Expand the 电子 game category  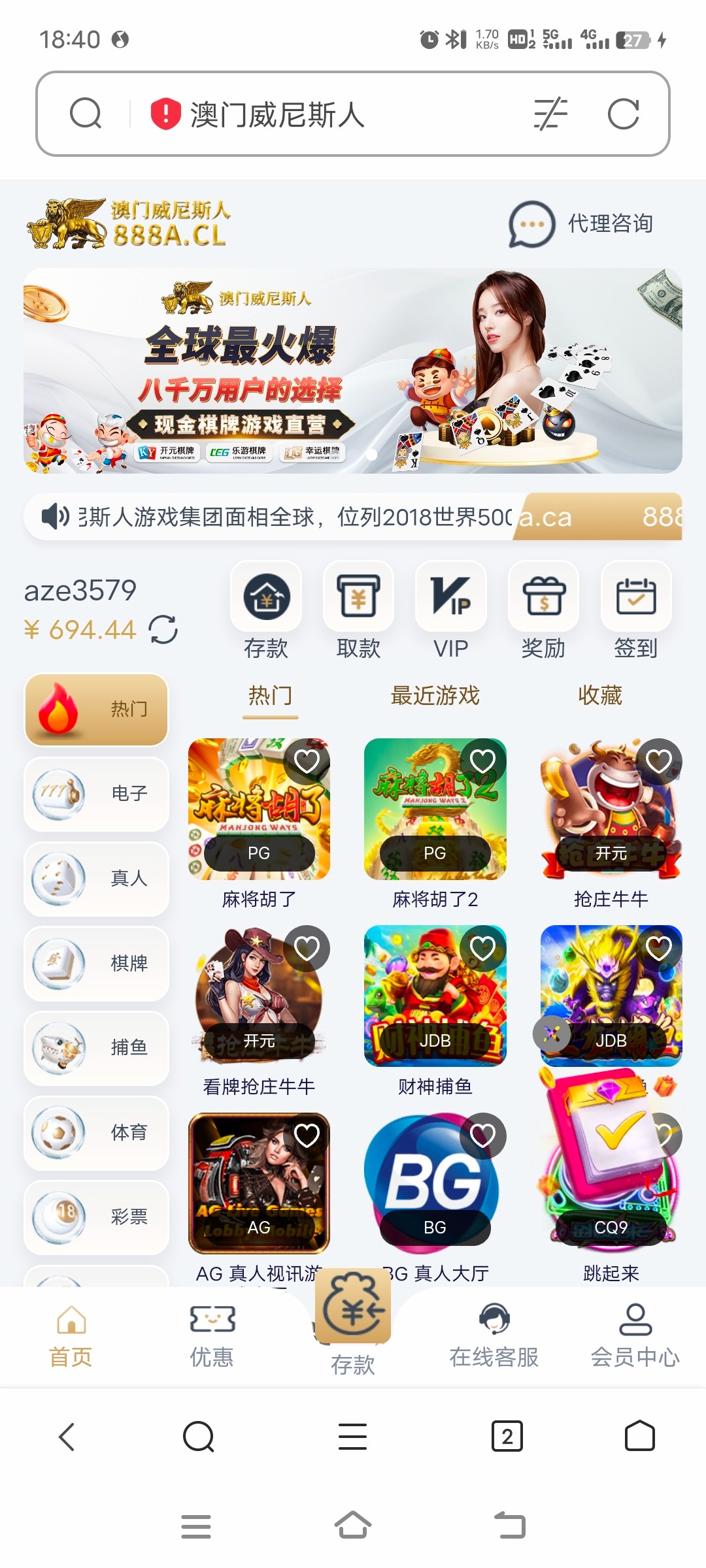95,794
